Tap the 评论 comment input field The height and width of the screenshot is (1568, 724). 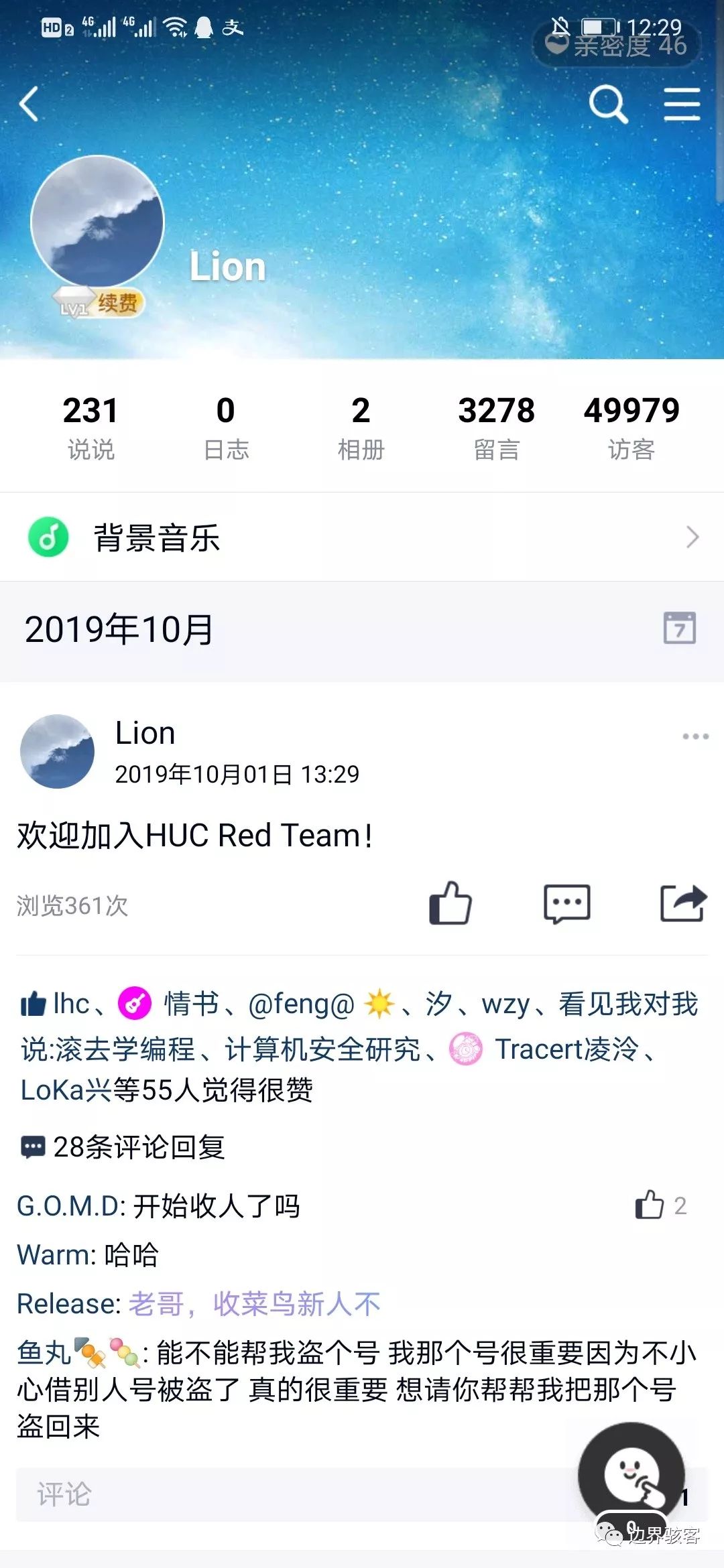pyautogui.click(x=295, y=1494)
